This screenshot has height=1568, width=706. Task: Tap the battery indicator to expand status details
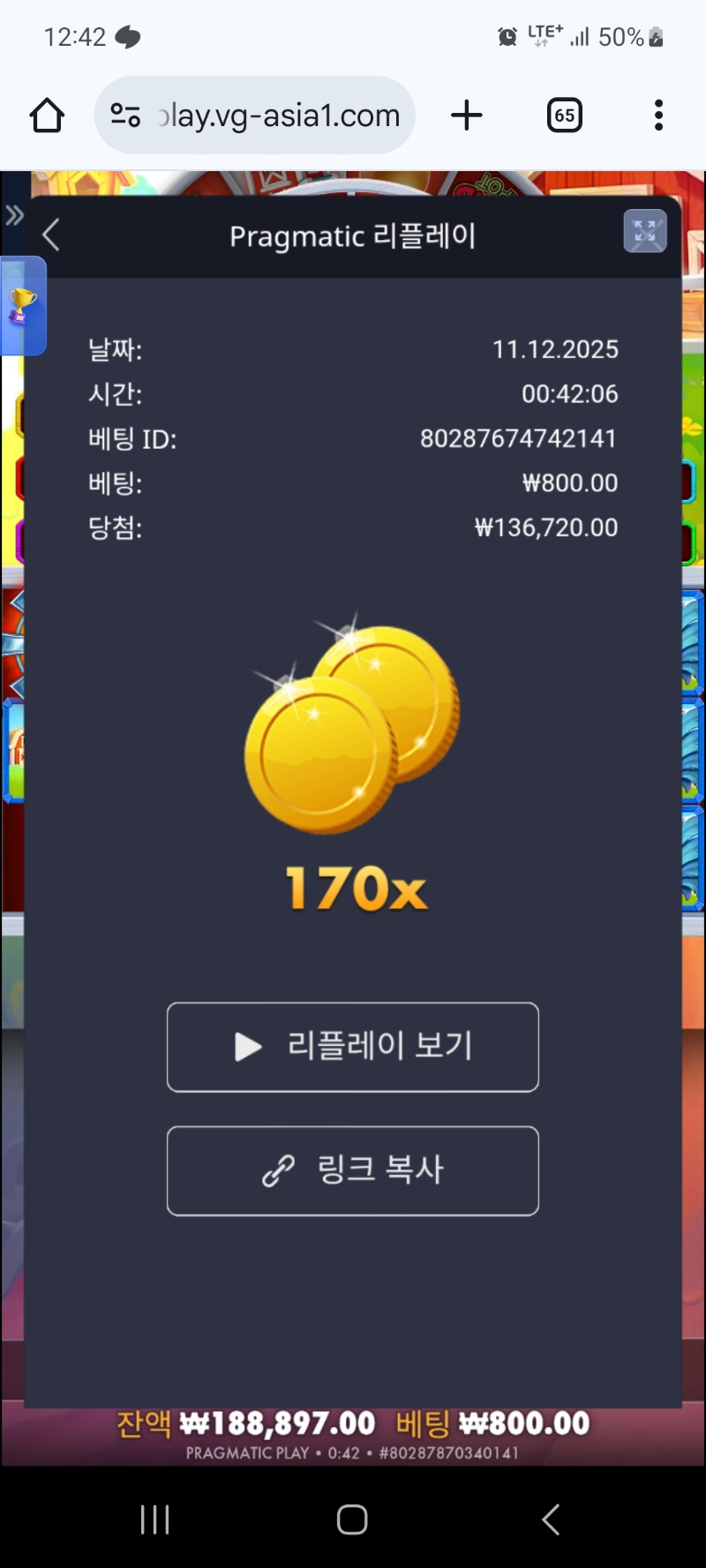coord(653,37)
